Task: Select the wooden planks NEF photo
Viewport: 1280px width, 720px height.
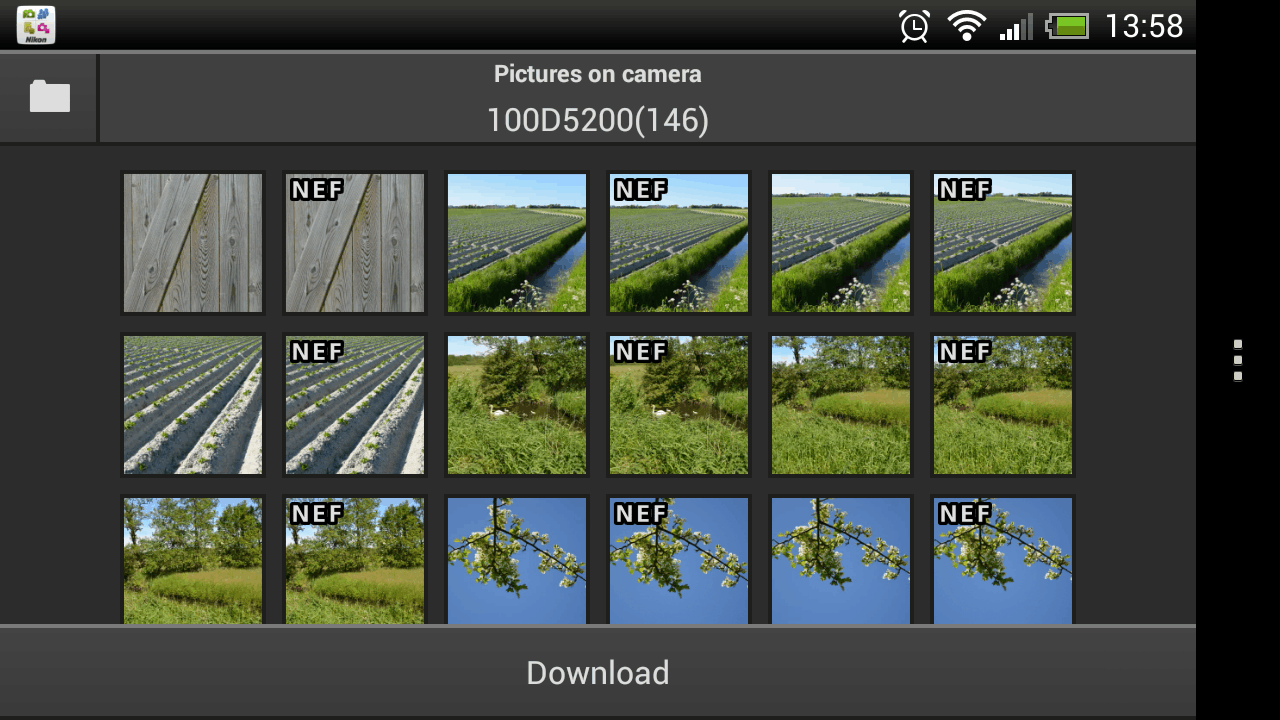Action: pos(355,243)
